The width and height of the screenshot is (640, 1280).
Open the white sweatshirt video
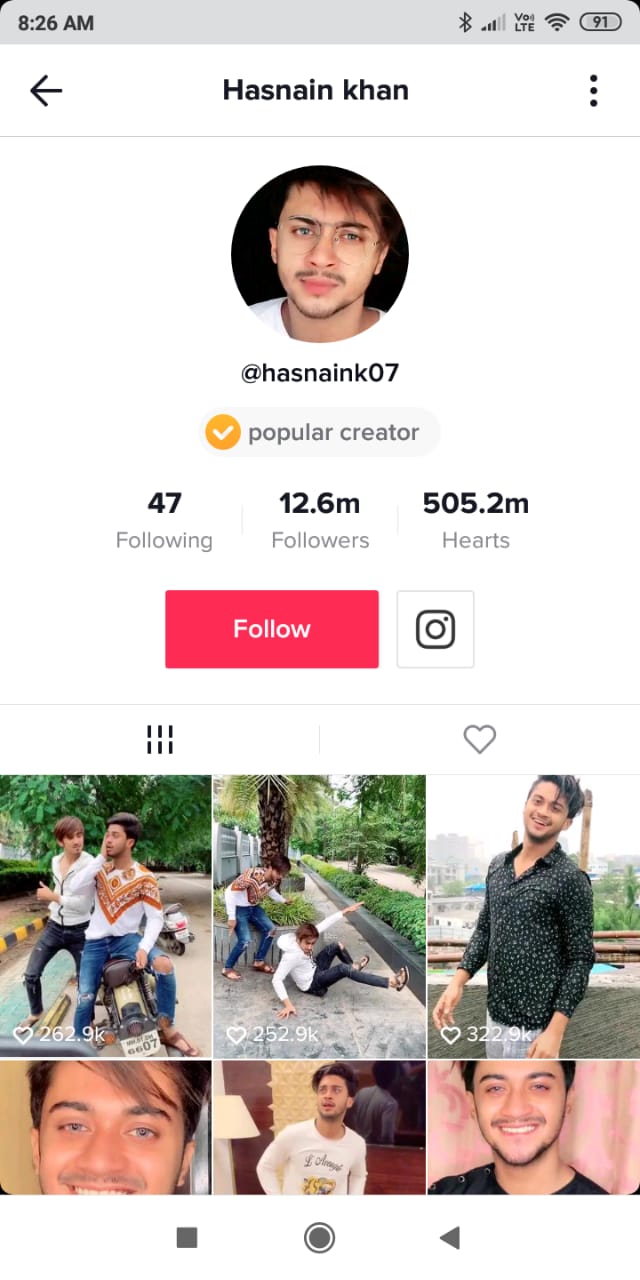319,1128
